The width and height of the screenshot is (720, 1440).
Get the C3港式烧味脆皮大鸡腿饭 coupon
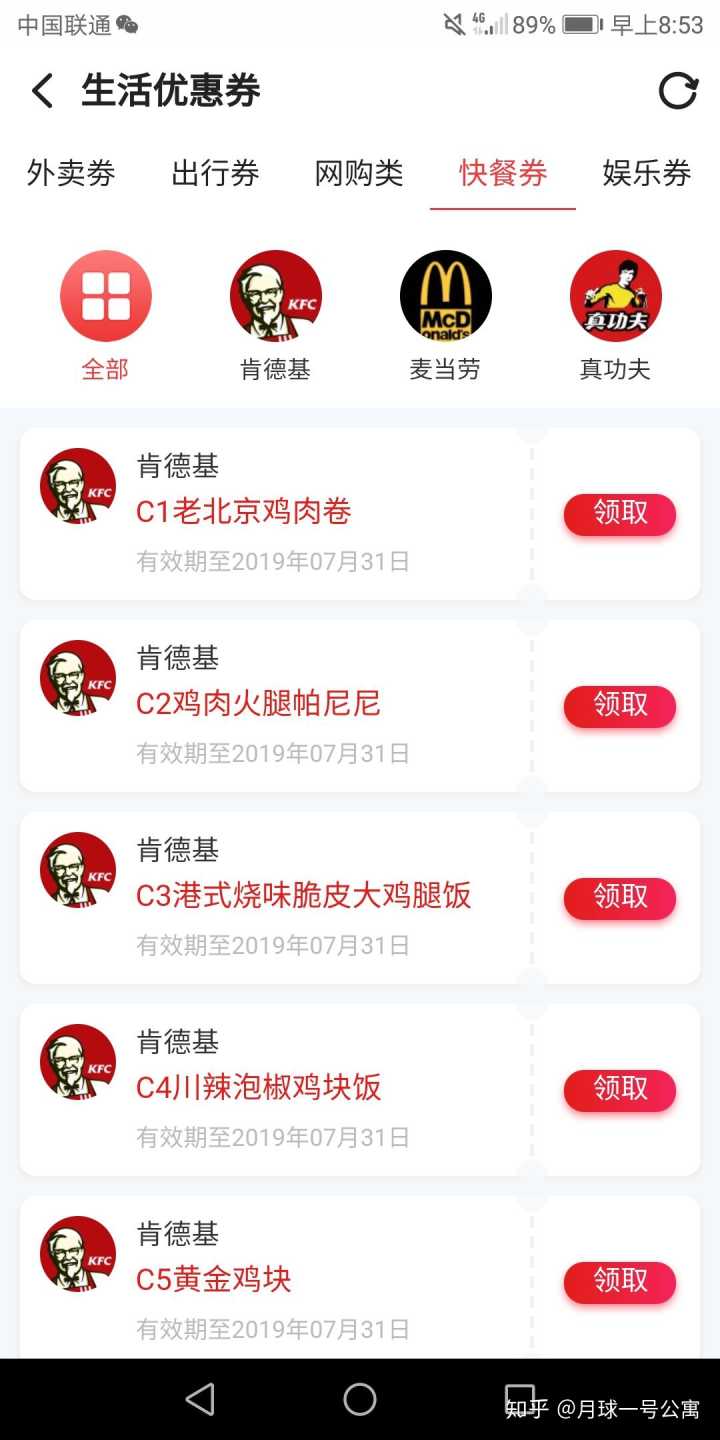[x=620, y=898]
